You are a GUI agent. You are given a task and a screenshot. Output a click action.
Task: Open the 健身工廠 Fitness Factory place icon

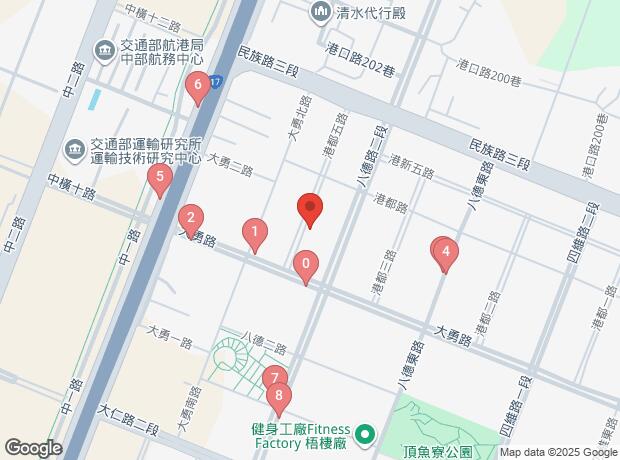click(x=365, y=434)
